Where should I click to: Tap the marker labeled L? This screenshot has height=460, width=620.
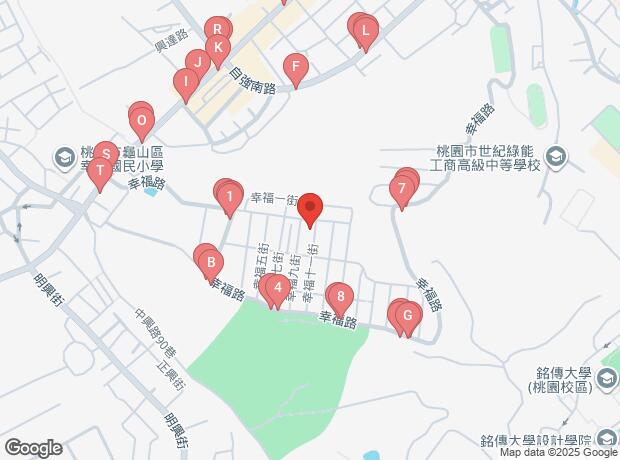click(366, 34)
